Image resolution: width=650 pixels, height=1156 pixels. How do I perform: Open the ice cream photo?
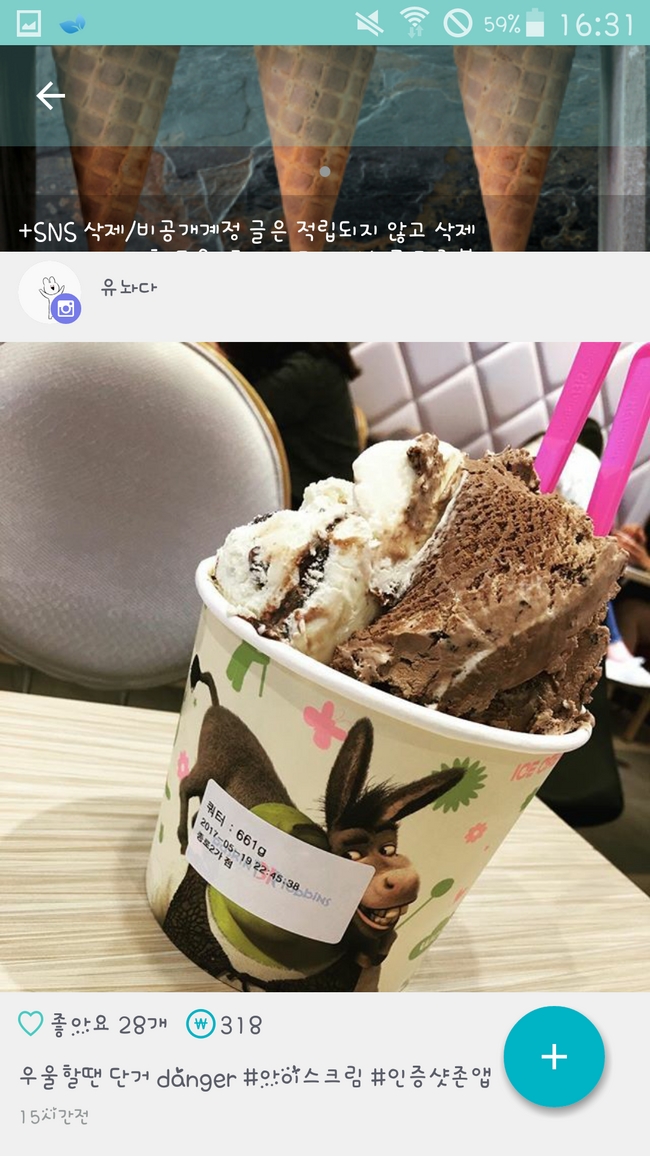point(325,667)
